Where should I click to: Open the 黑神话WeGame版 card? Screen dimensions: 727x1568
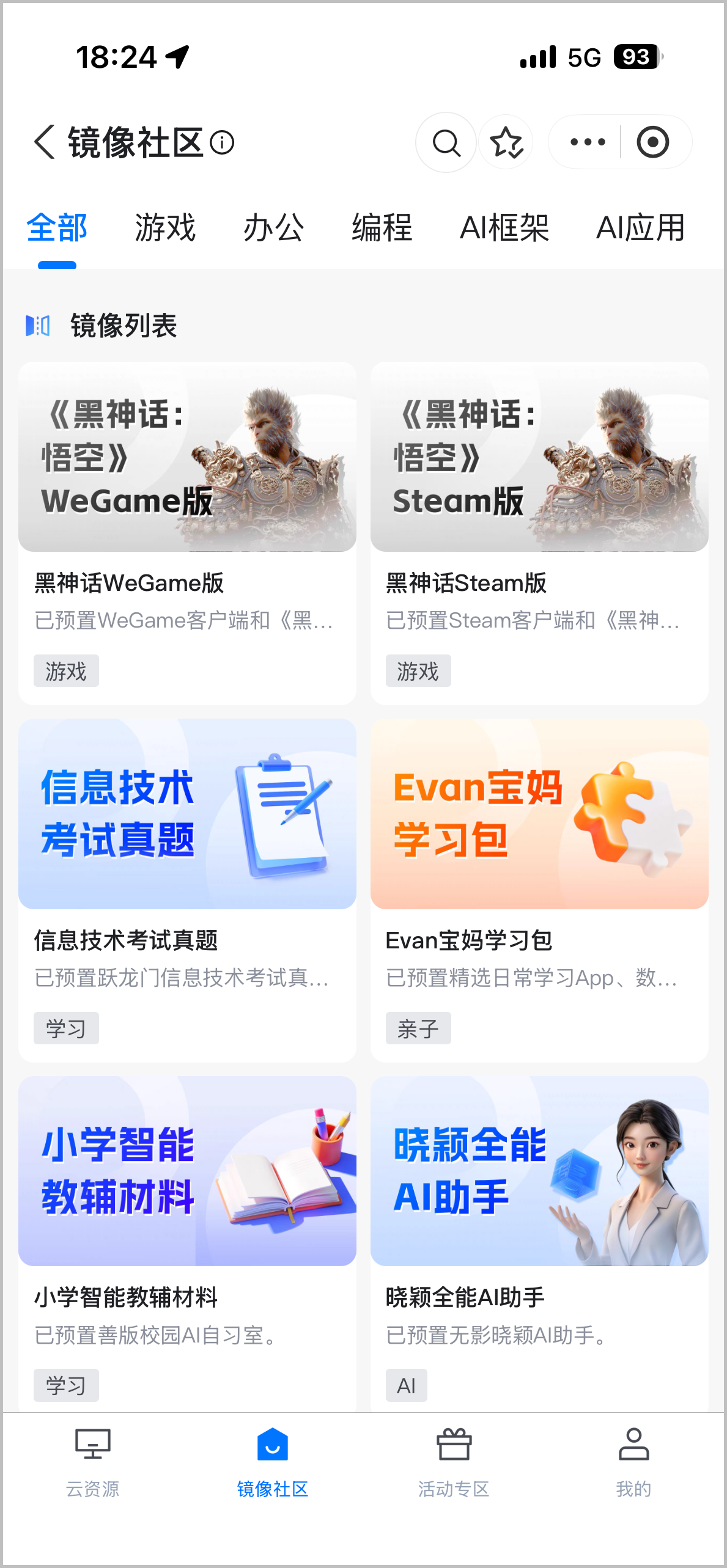pyautogui.click(x=187, y=532)
